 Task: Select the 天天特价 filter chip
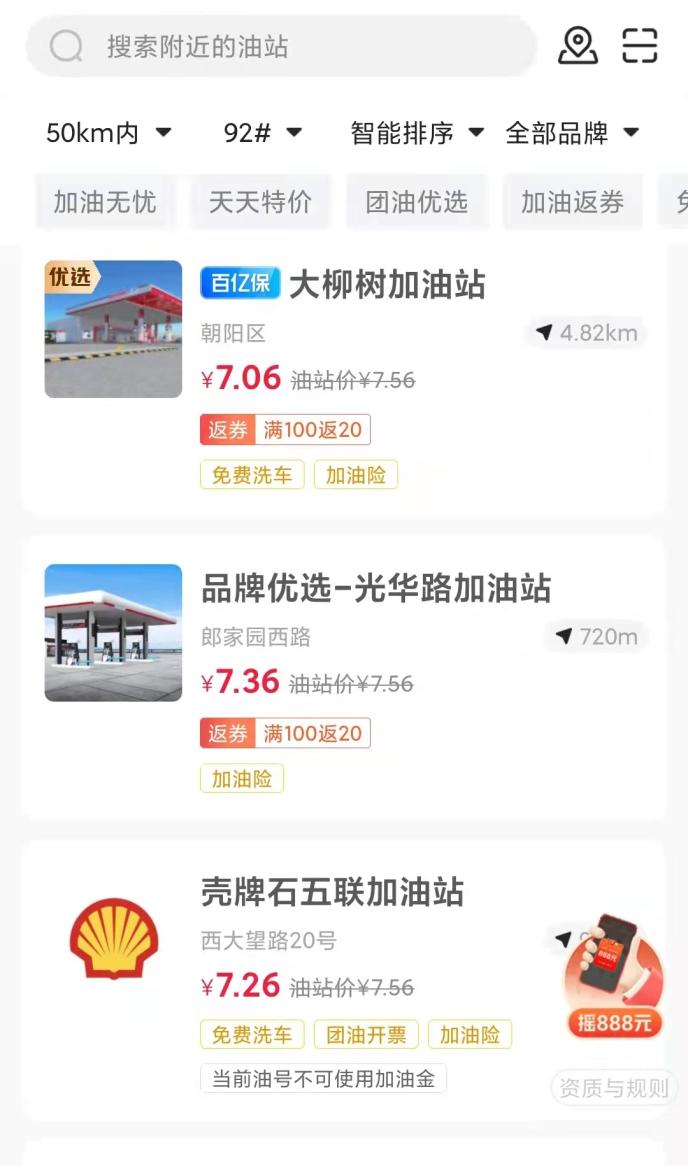pos(260,202)
